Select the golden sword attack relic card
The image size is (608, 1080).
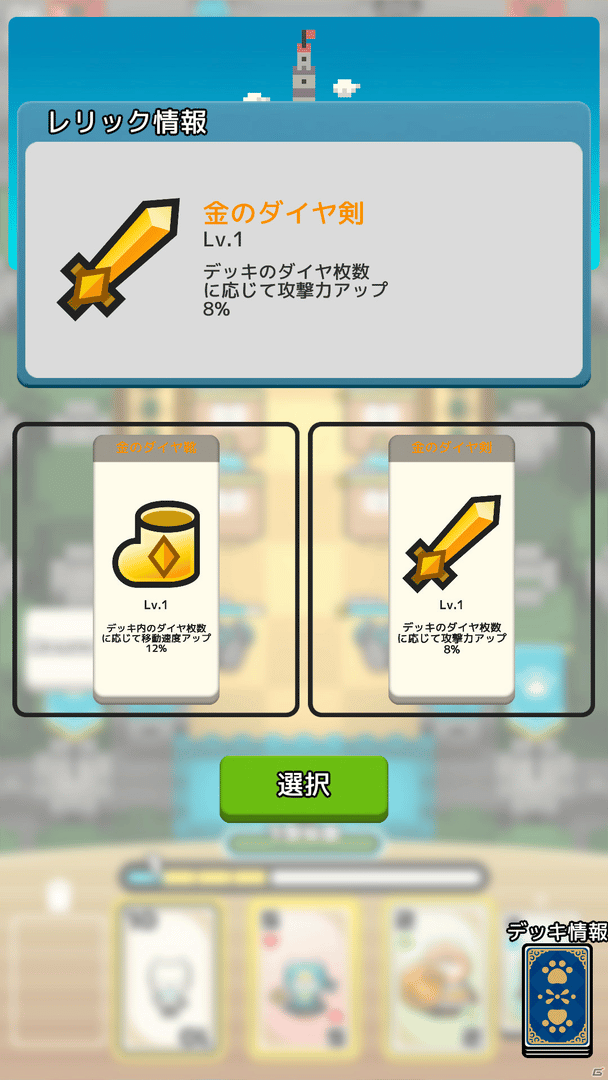pyautogui.click(x=451, y=569)
